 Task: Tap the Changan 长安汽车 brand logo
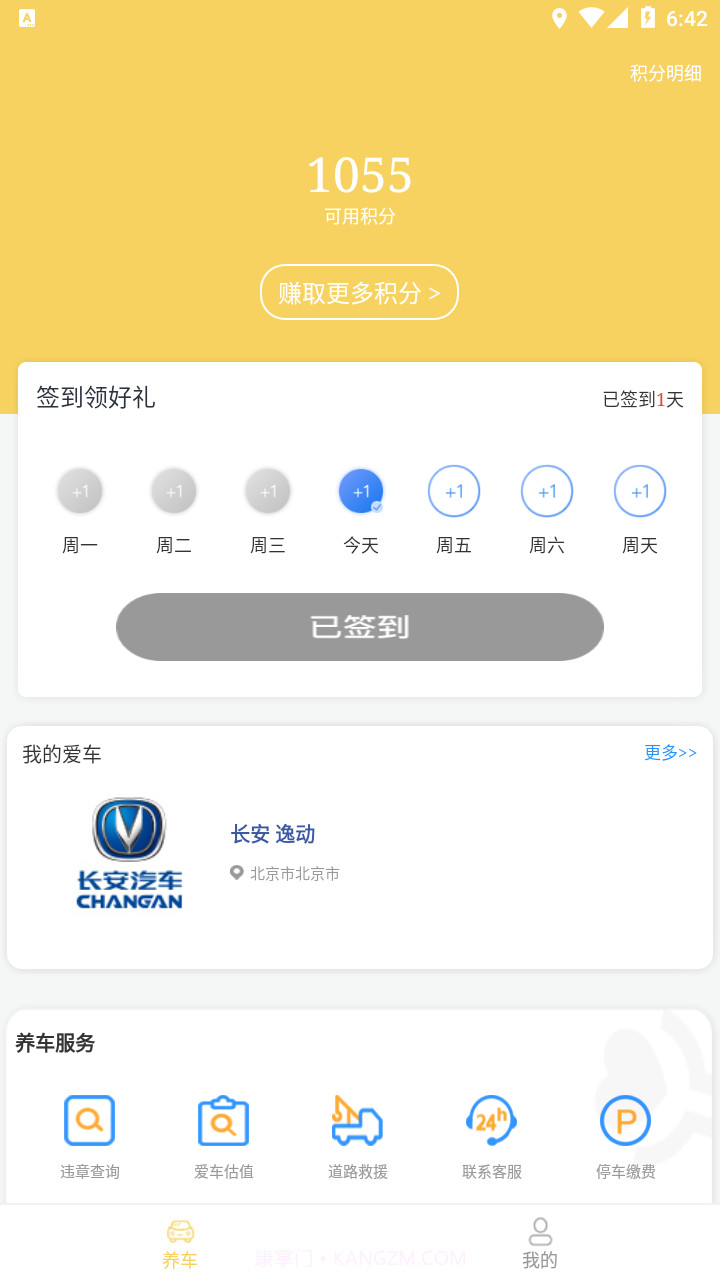(129, 852)
